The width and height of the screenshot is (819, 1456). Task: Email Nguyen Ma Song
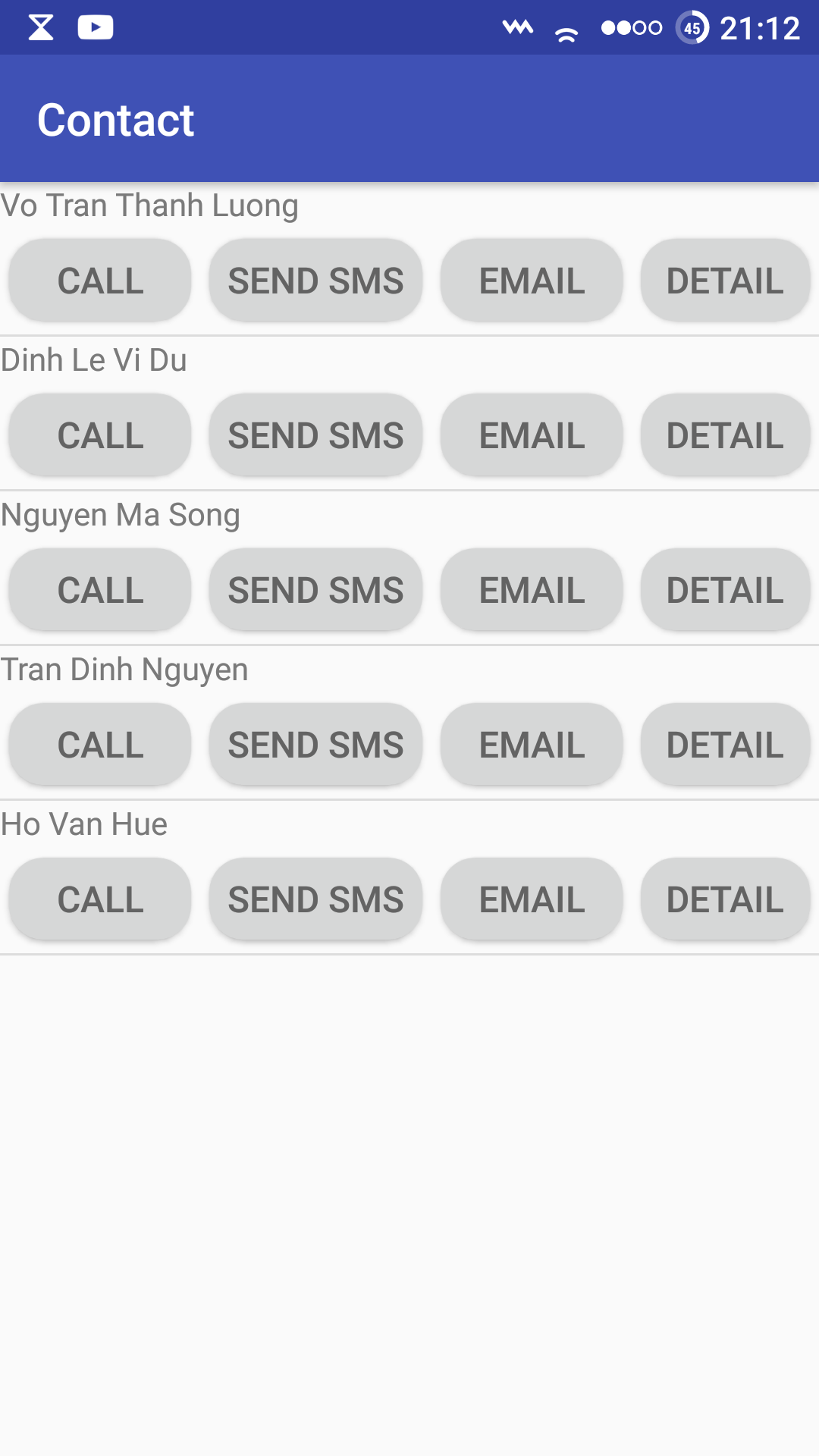coord(532,590)
